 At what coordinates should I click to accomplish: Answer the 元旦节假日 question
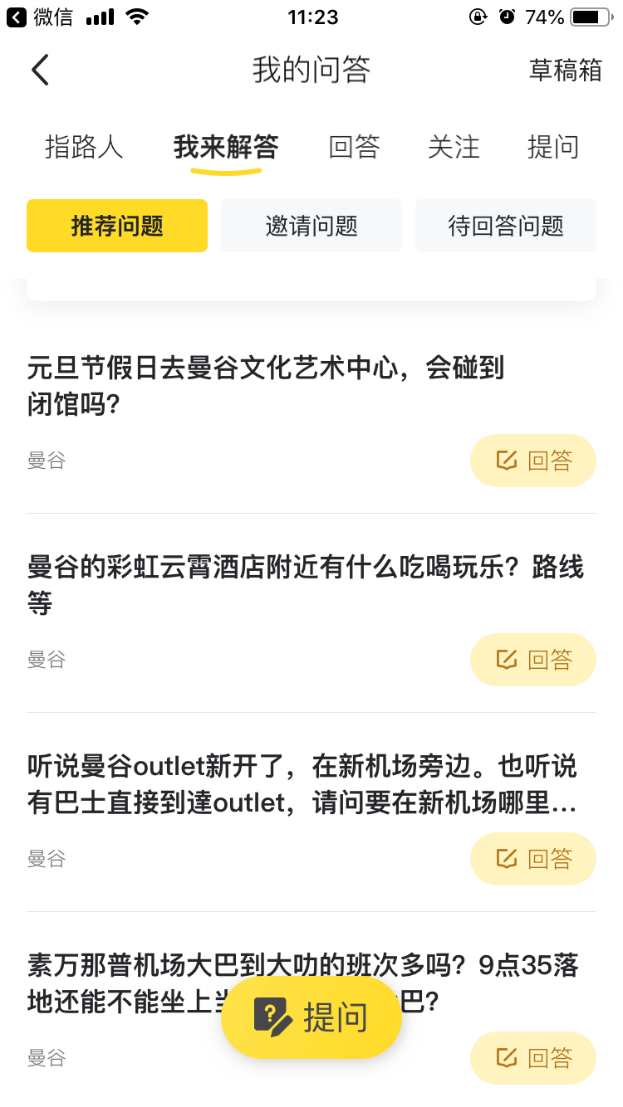533,461
